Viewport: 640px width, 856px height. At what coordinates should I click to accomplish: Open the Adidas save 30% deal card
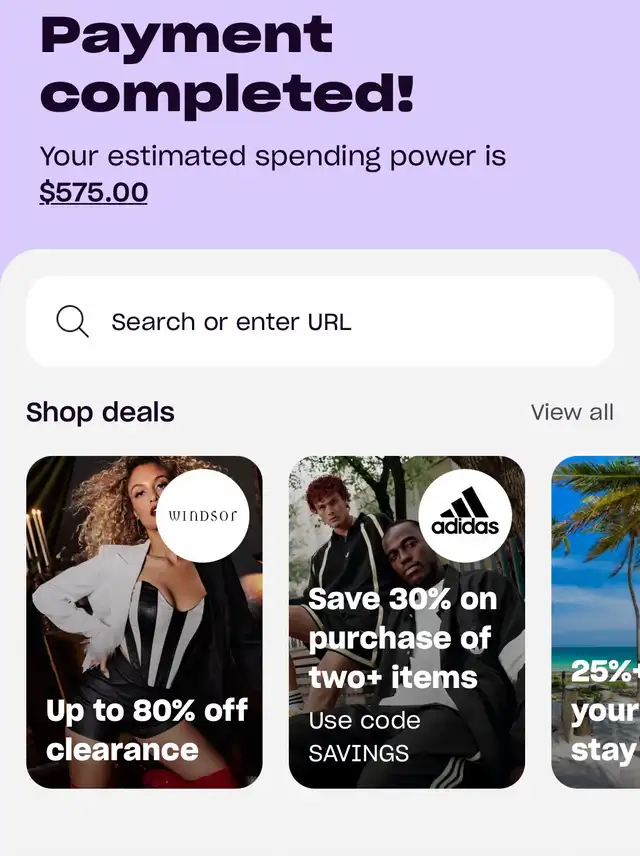pyautogui.click(x=406, y=621)
